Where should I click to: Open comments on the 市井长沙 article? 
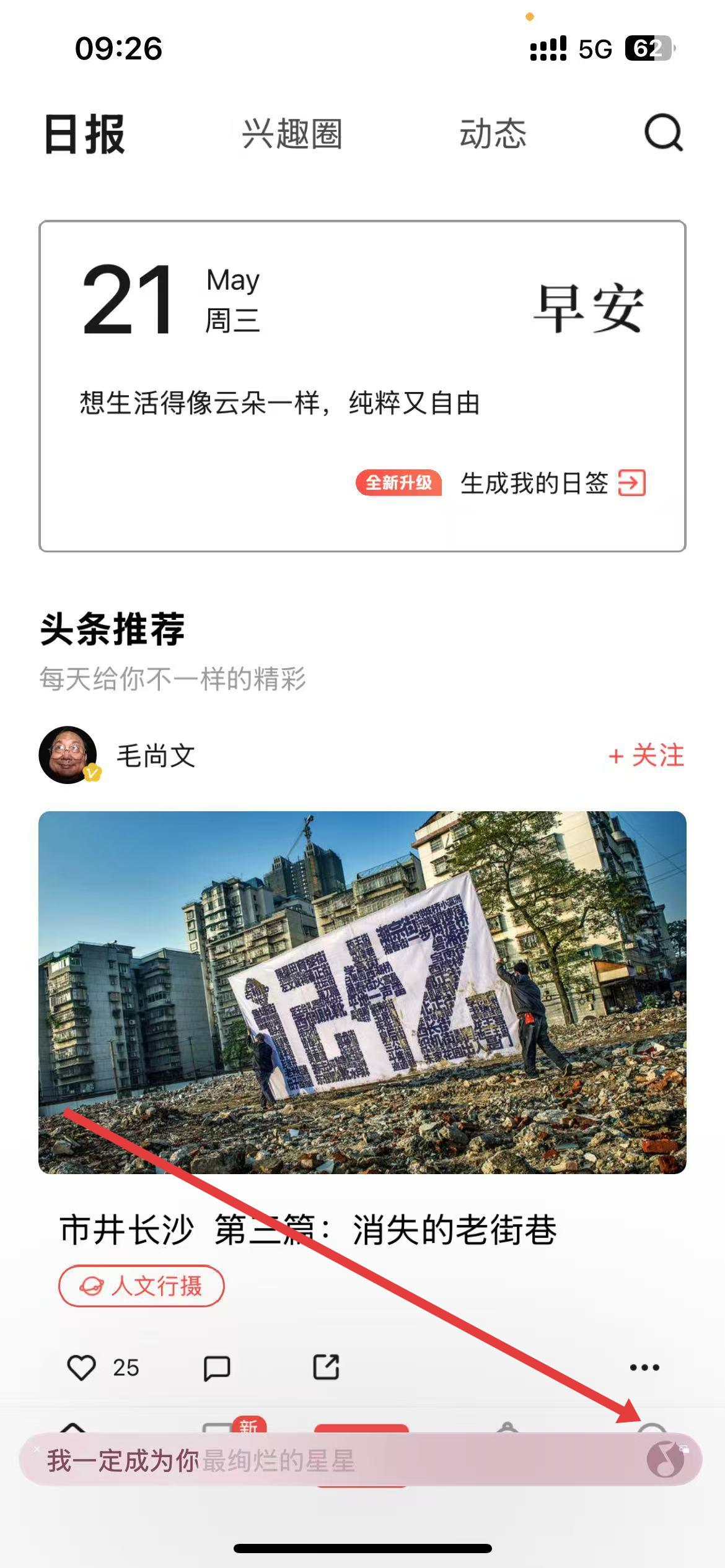(217, 1367)
